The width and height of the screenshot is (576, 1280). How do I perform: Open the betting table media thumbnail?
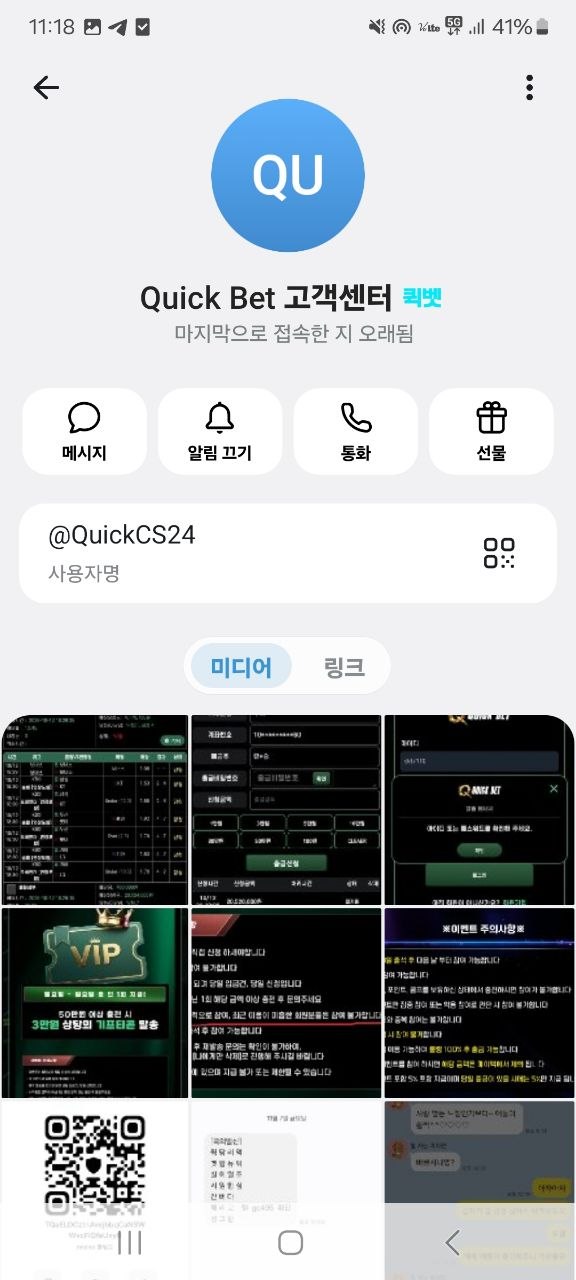point(95,810)
